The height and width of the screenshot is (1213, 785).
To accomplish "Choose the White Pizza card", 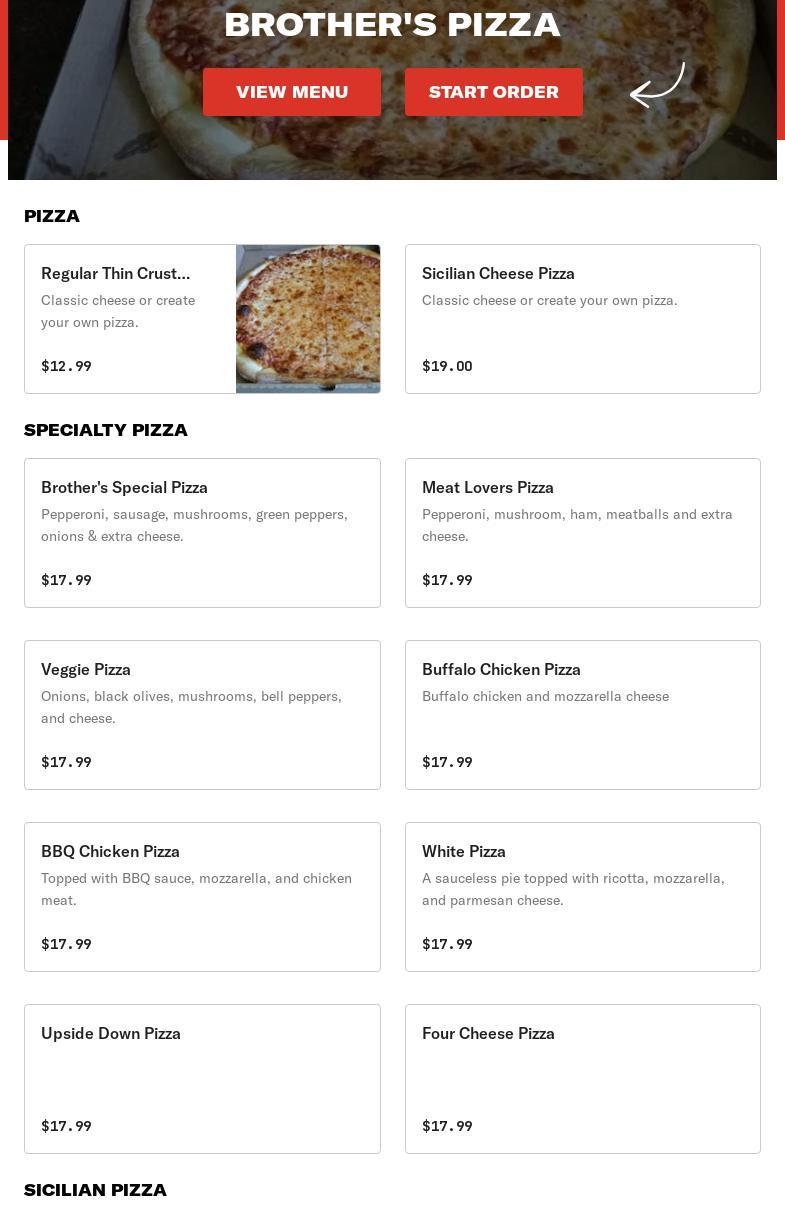I will 582,897.
